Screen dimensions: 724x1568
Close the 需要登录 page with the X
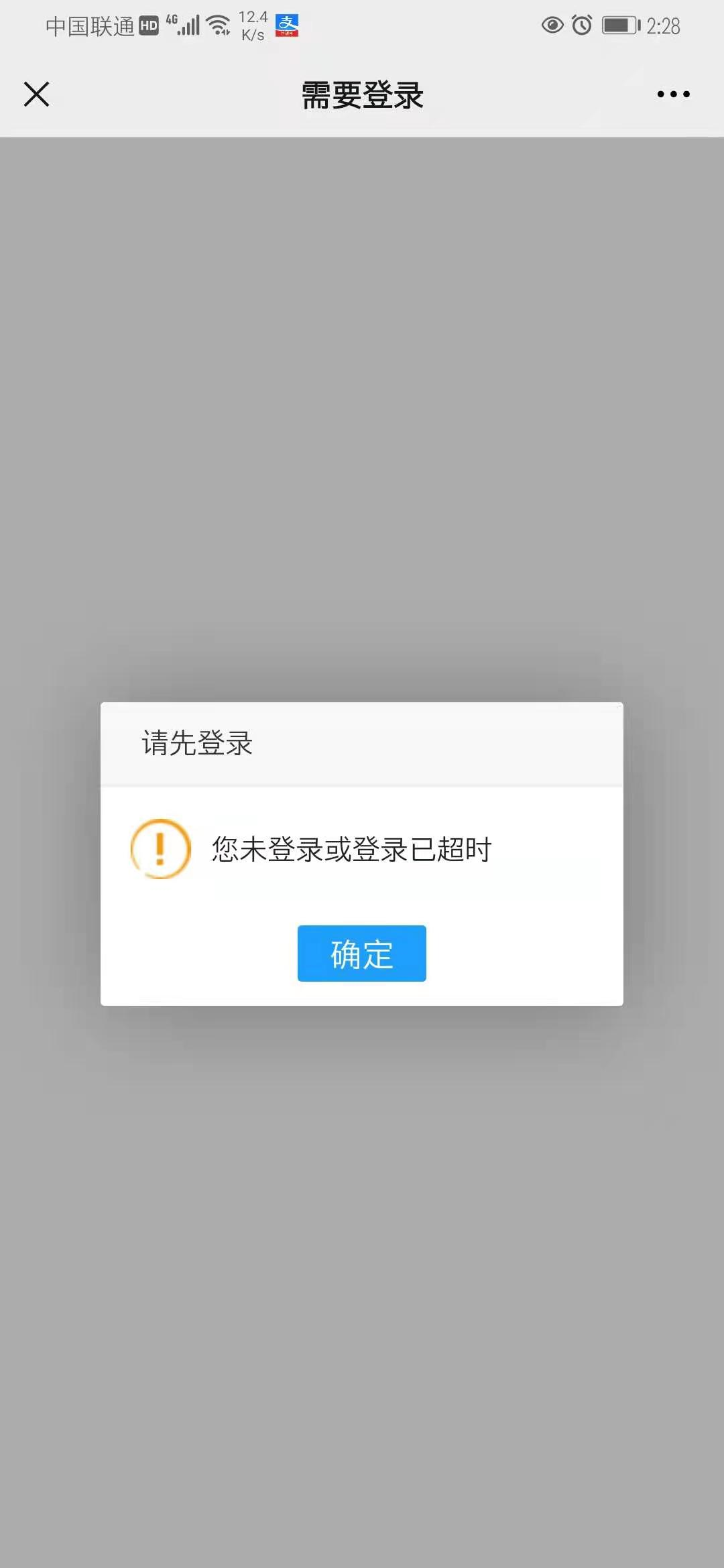(x=36, y=94)
